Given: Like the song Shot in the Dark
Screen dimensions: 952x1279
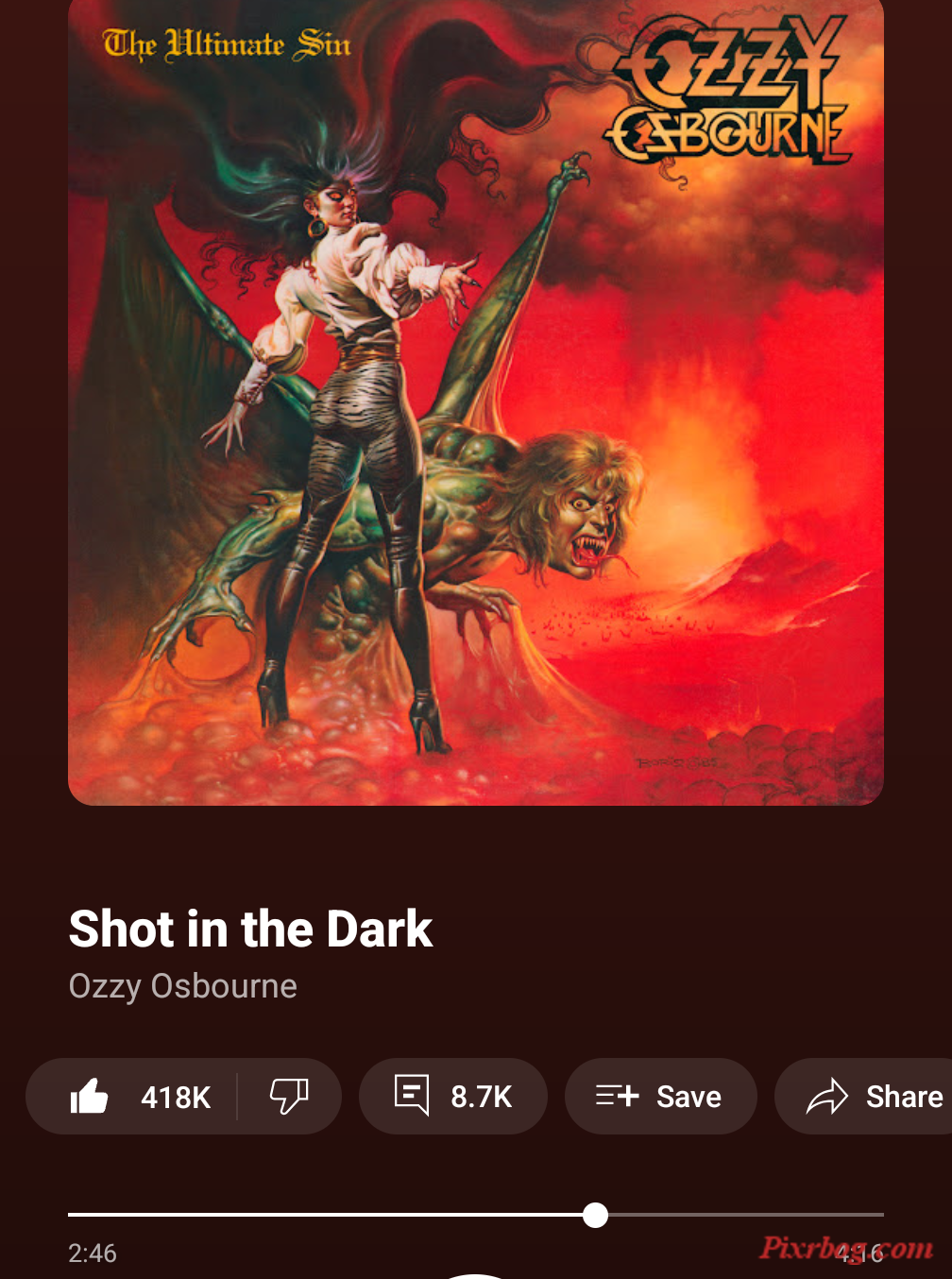Looking at the screenshot, I should coord(132,1097).
